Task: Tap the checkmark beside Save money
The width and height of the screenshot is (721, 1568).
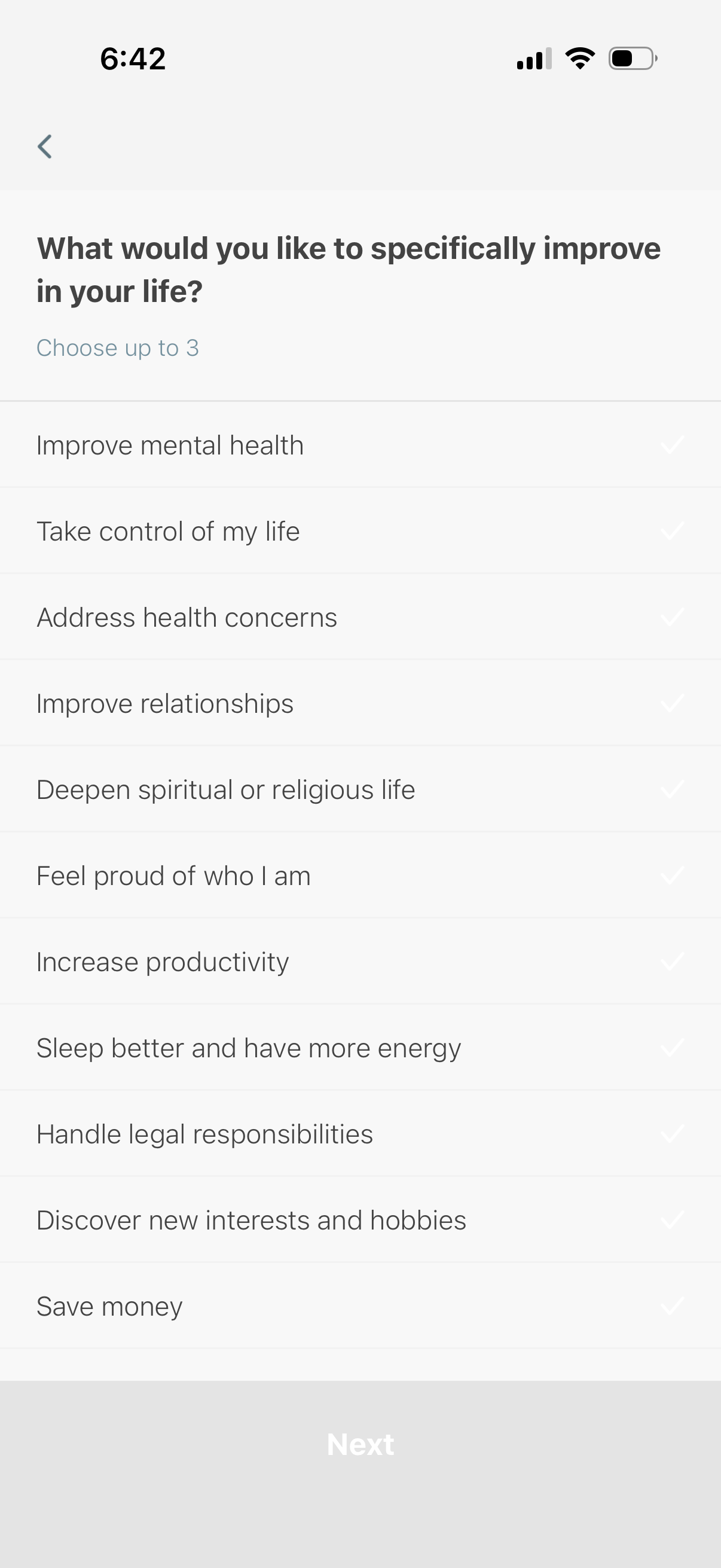Action: tap(673, 1305)
